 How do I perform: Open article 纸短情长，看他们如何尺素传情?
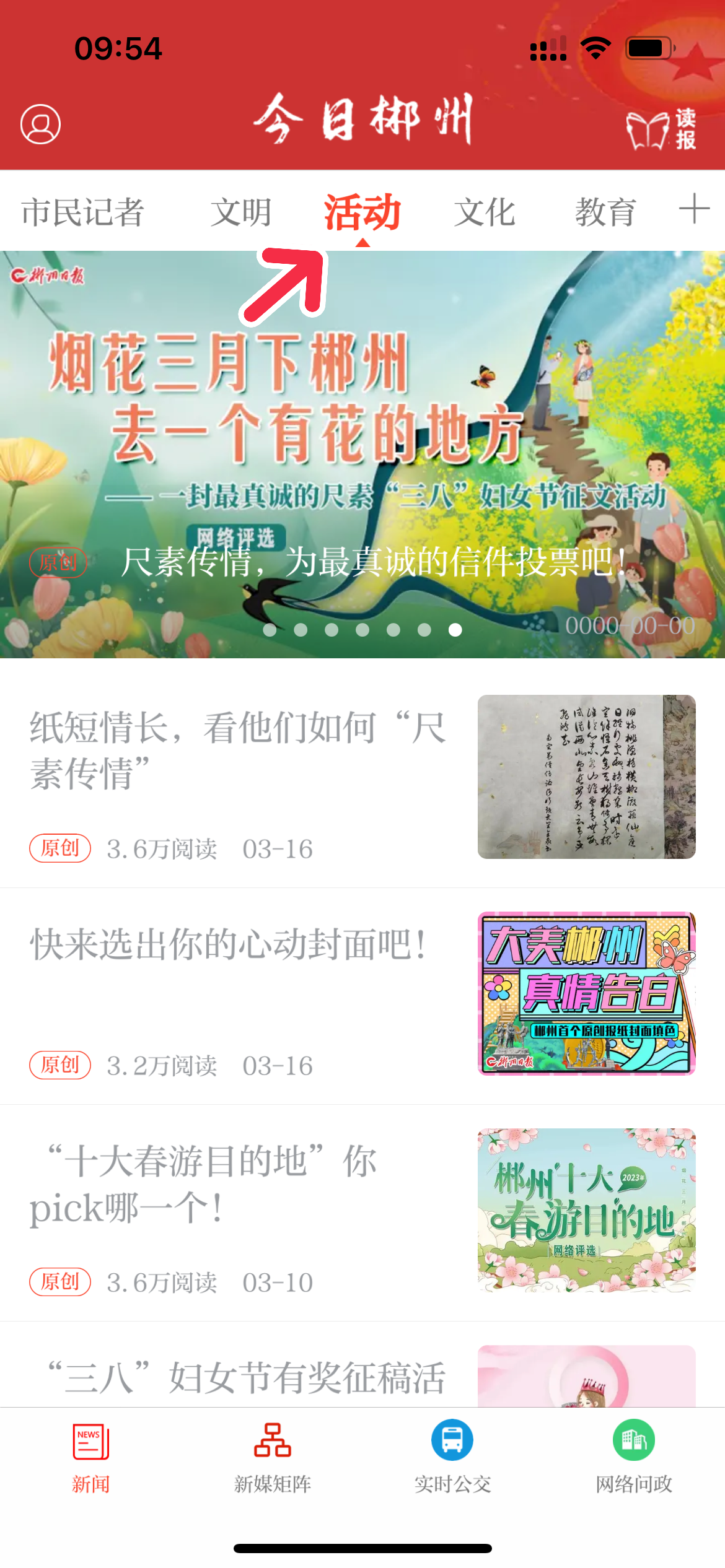[x=239, y=751]
